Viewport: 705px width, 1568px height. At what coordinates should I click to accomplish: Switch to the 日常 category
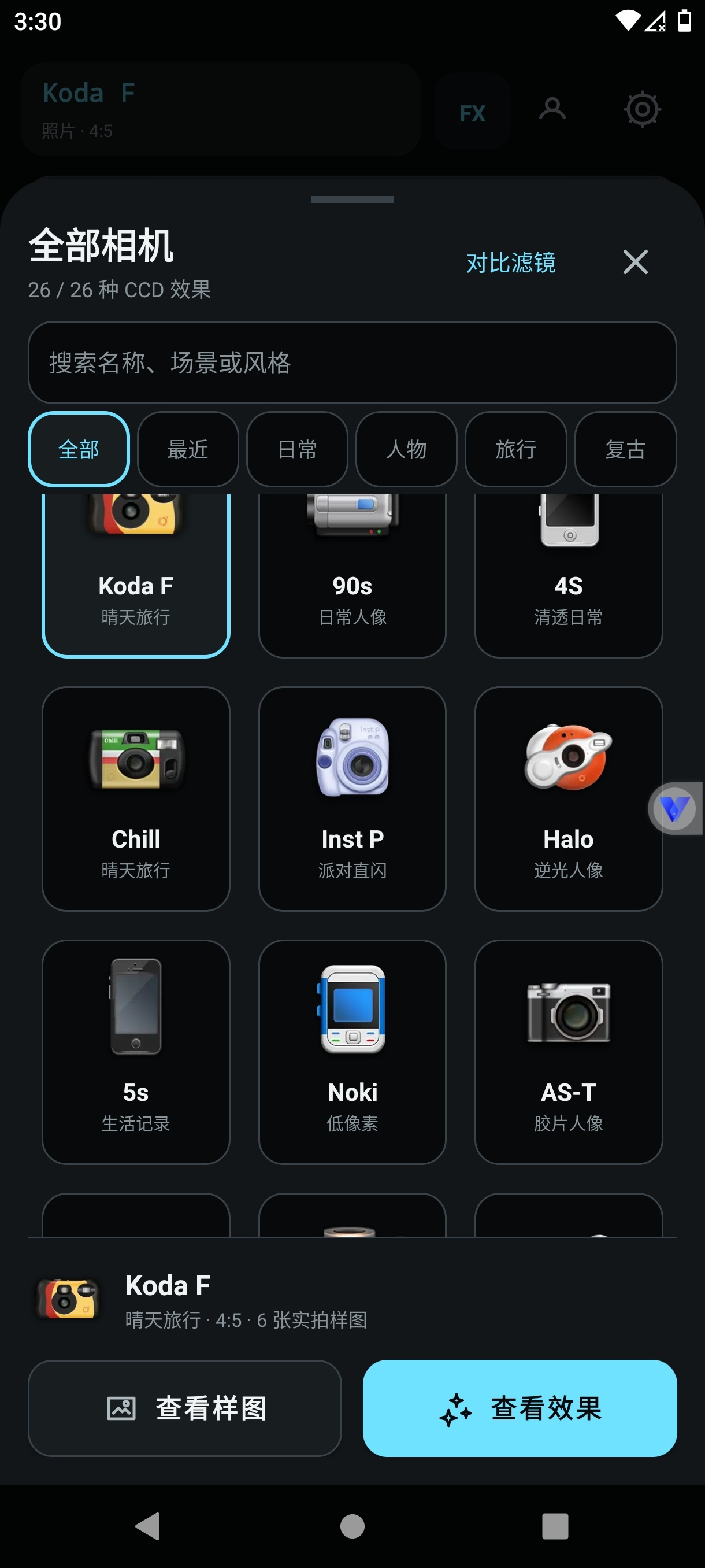(x=297, y=449)
